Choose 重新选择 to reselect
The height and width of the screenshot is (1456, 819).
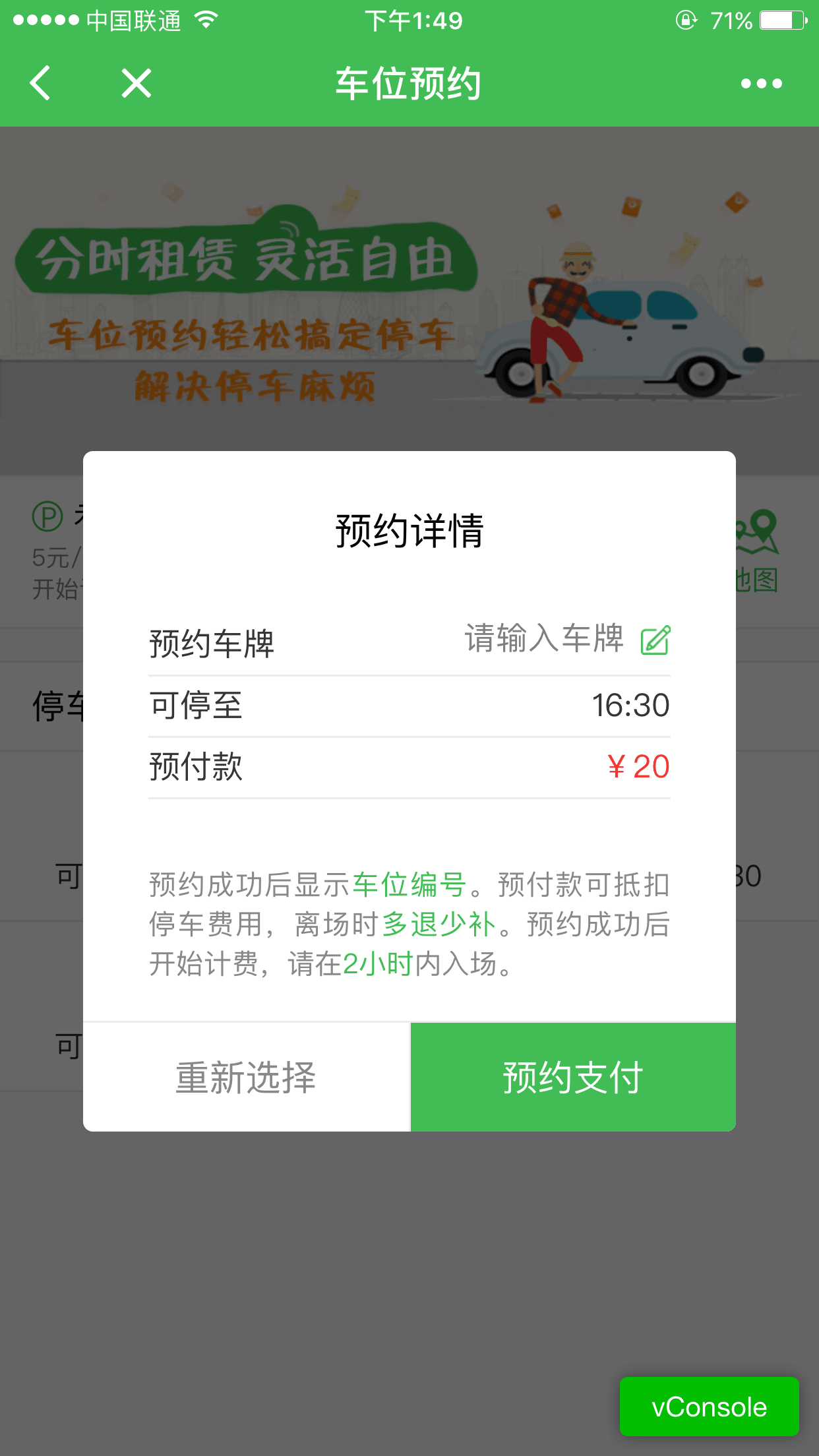coord(247,1077)
